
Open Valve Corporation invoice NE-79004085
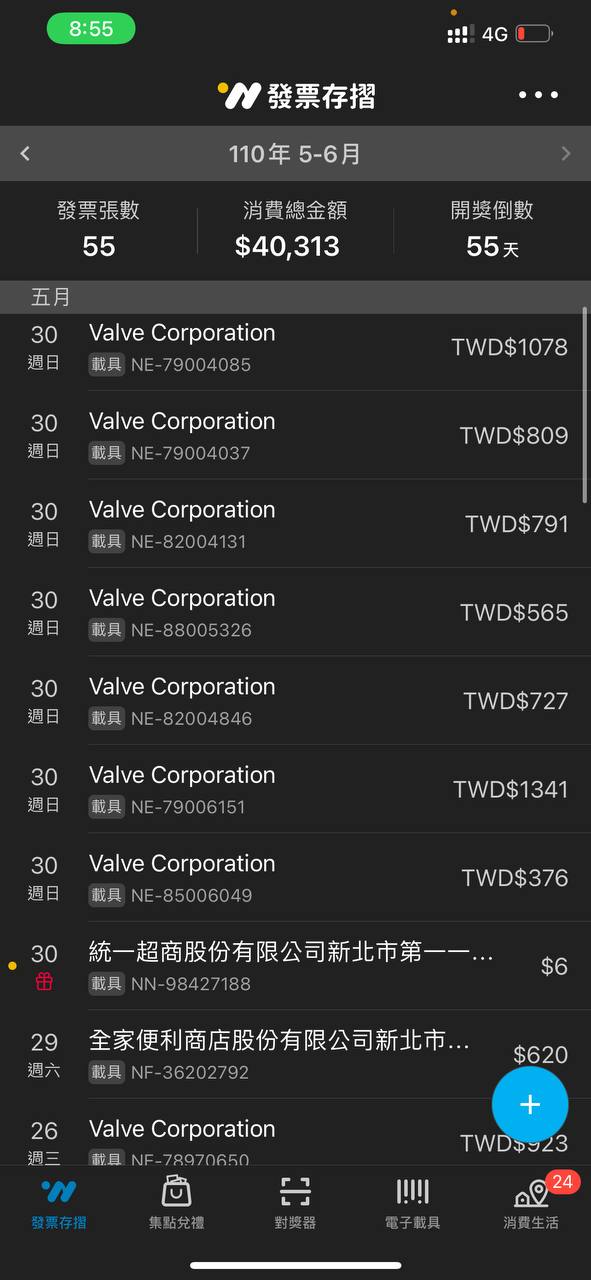click(x=295, y=347)
